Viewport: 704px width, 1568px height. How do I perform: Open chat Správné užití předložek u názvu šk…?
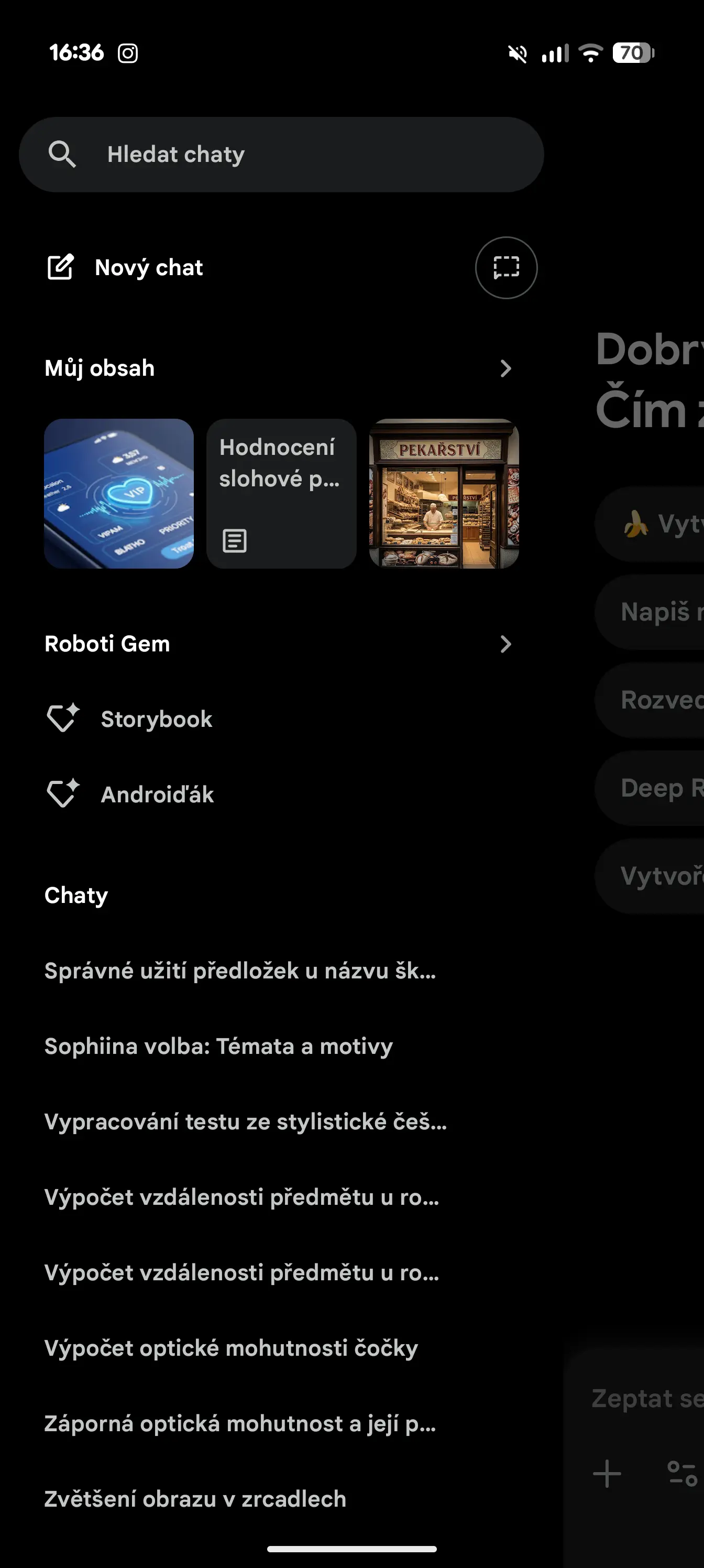(240, 971)
